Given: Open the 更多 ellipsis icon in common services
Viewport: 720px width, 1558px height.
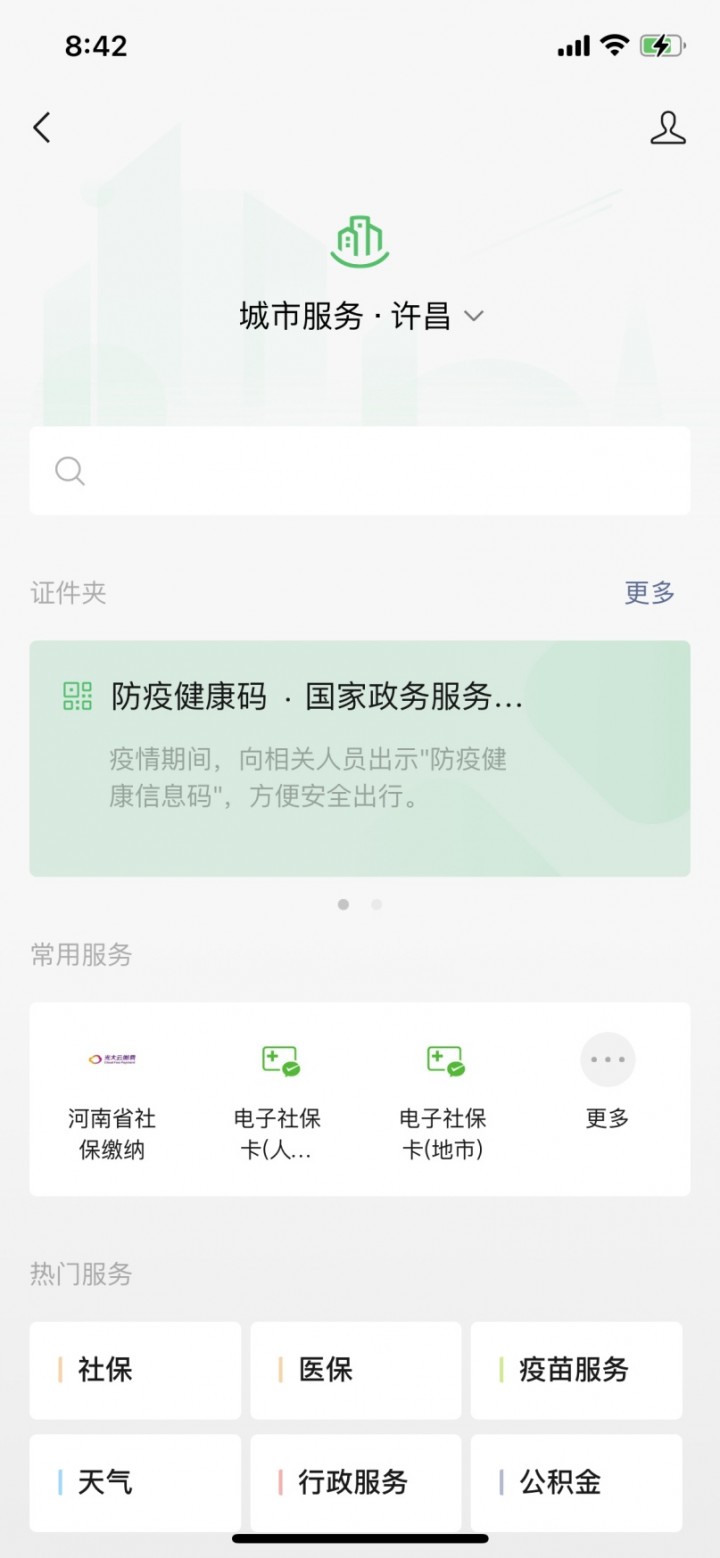Looking at the screenshot, I should point(607,1060).
